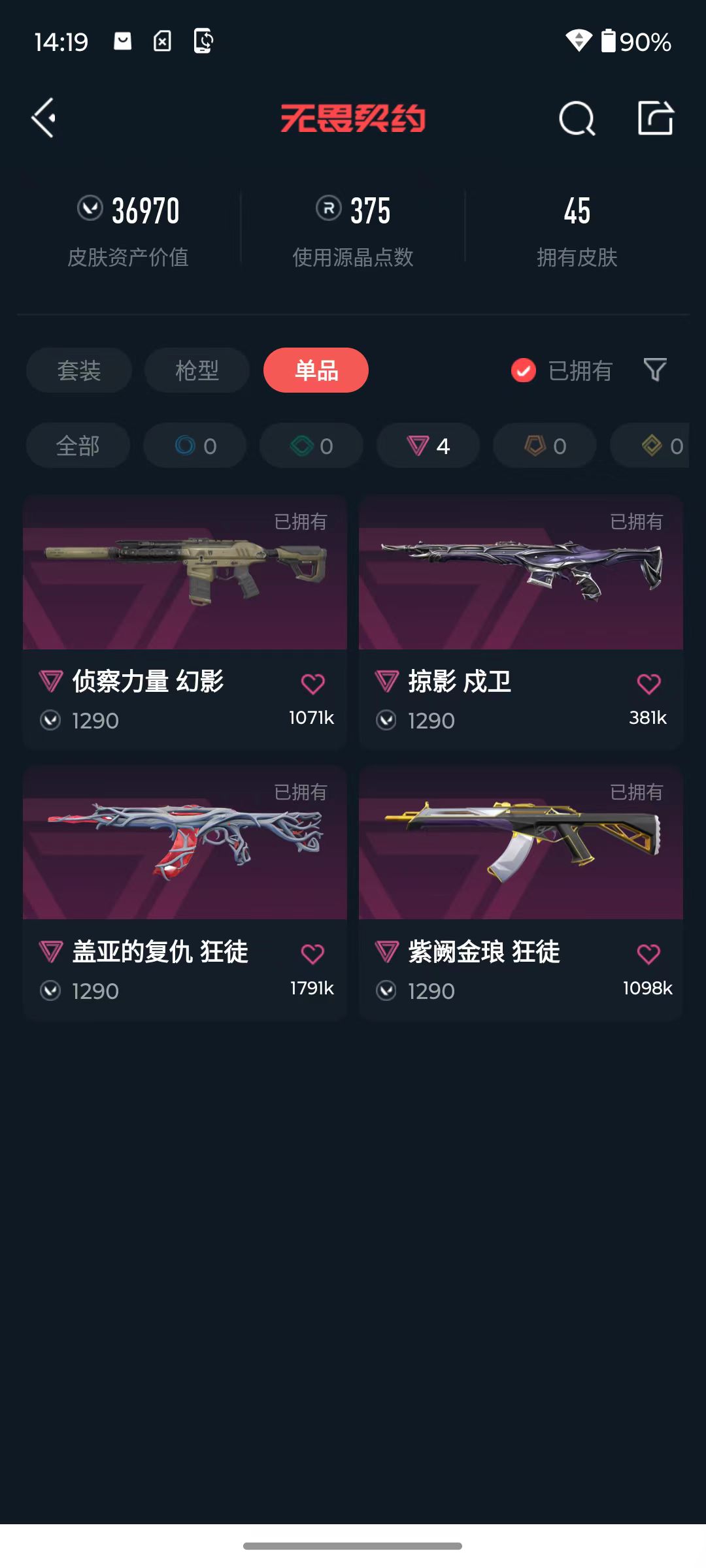706x1568 pixels.
Task: Filter by green diamond rarity chip
Action: click(311, 446)
